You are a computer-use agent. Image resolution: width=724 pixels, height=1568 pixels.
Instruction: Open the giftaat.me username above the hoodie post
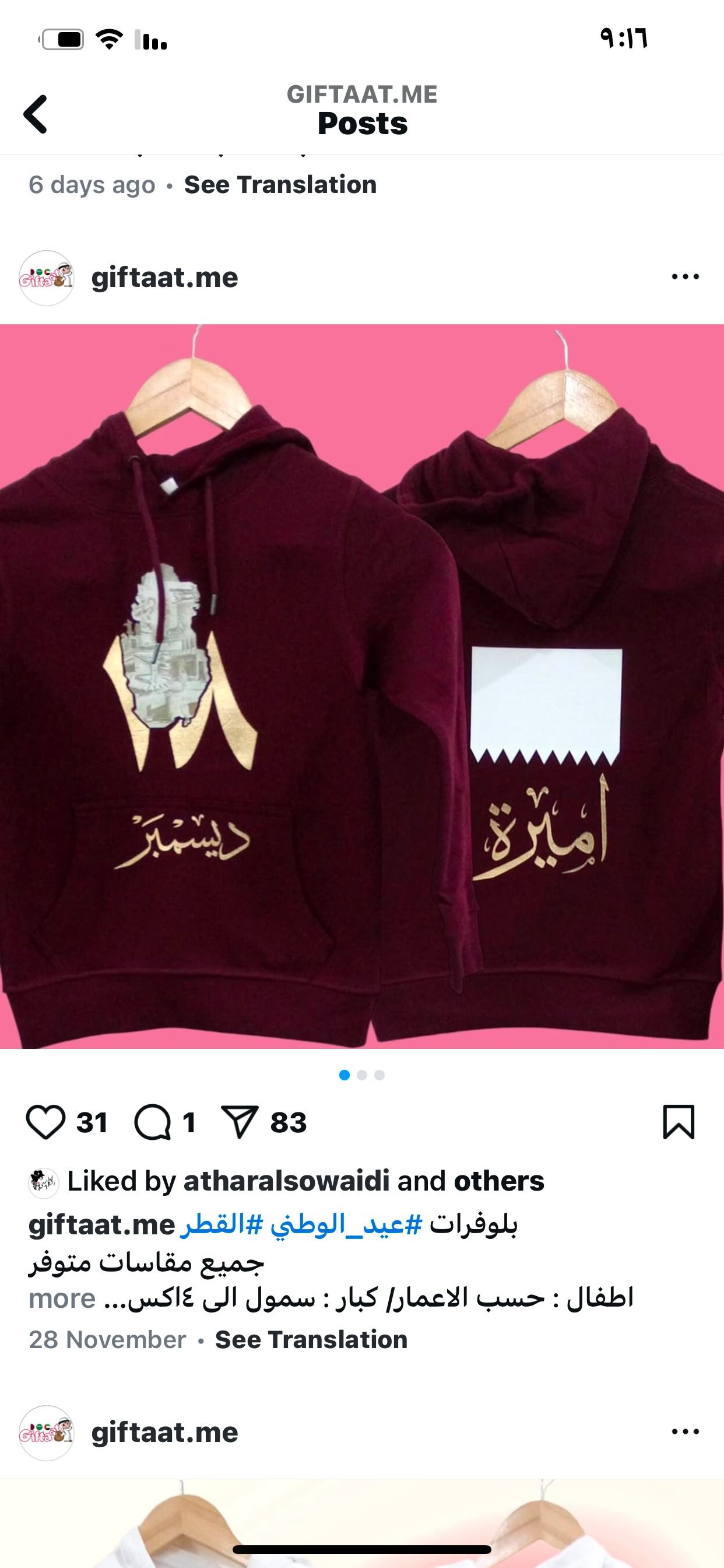click(x=164, y=278)
